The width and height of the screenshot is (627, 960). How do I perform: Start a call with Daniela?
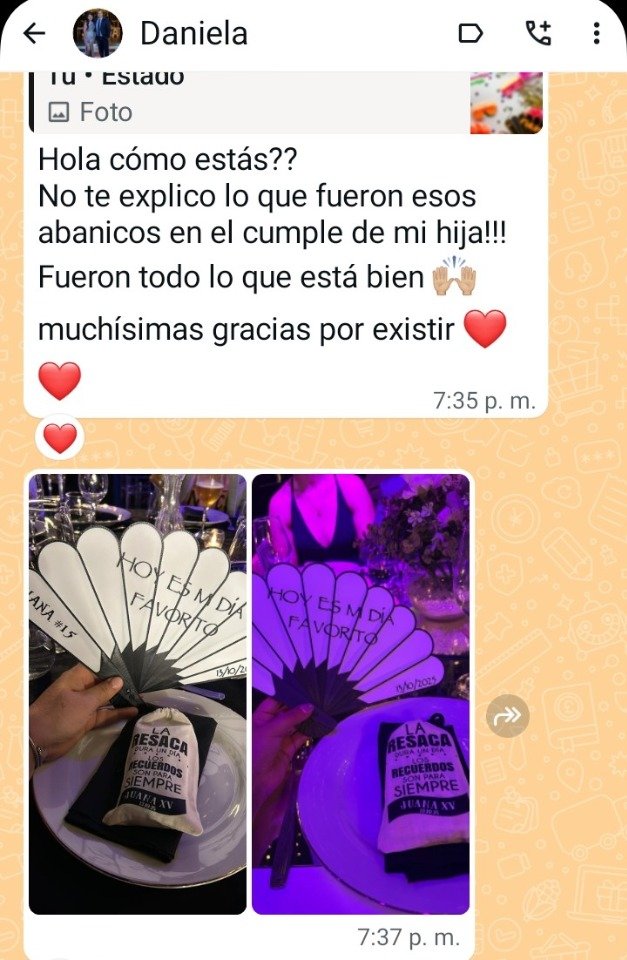538,33
